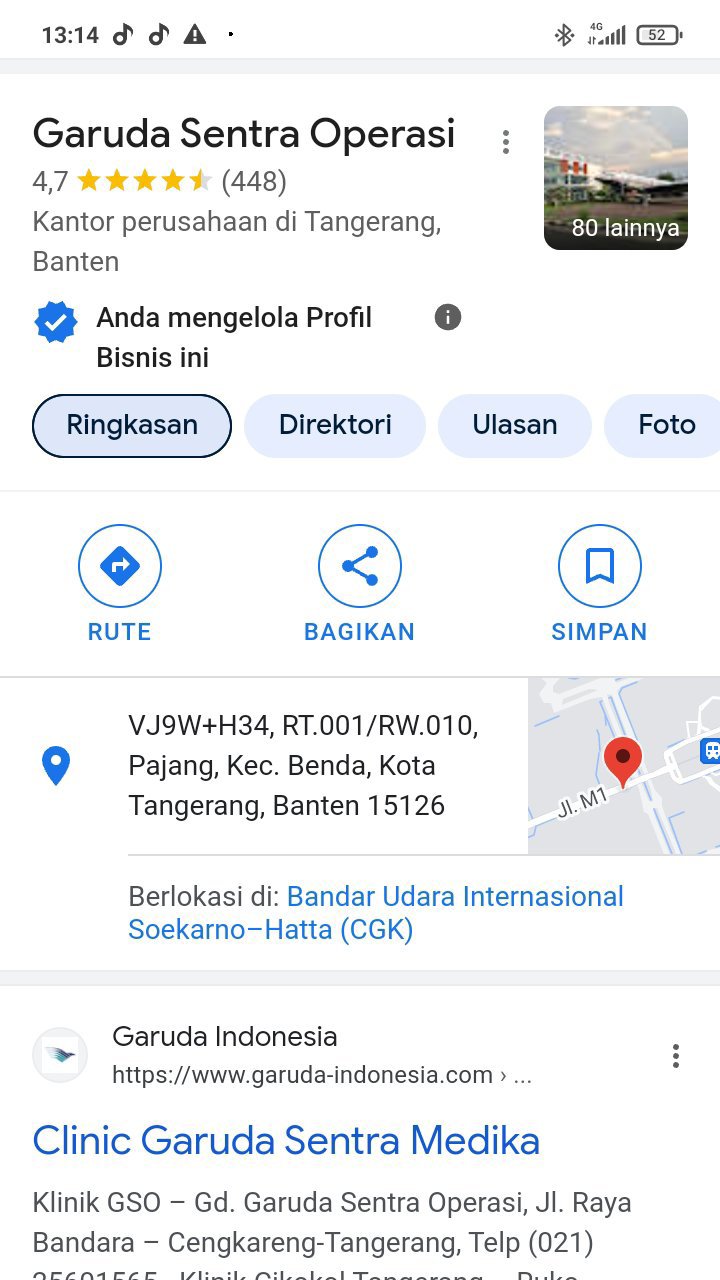The image size is (720, 1280).
Task: Share this place via Bagikan
Action: click(x=360, y=585)
